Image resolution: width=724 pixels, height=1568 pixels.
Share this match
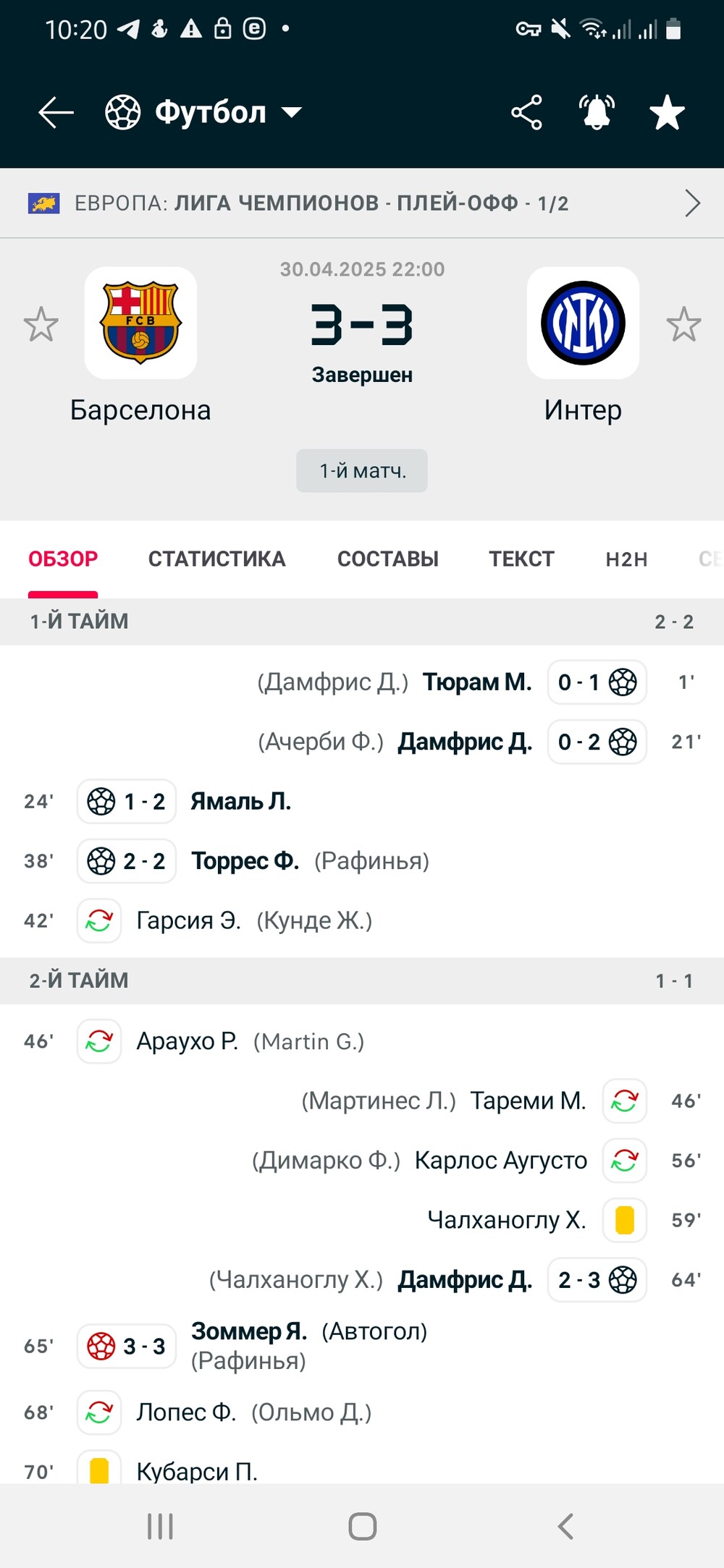pyautogui.click(x=526, y=113)
